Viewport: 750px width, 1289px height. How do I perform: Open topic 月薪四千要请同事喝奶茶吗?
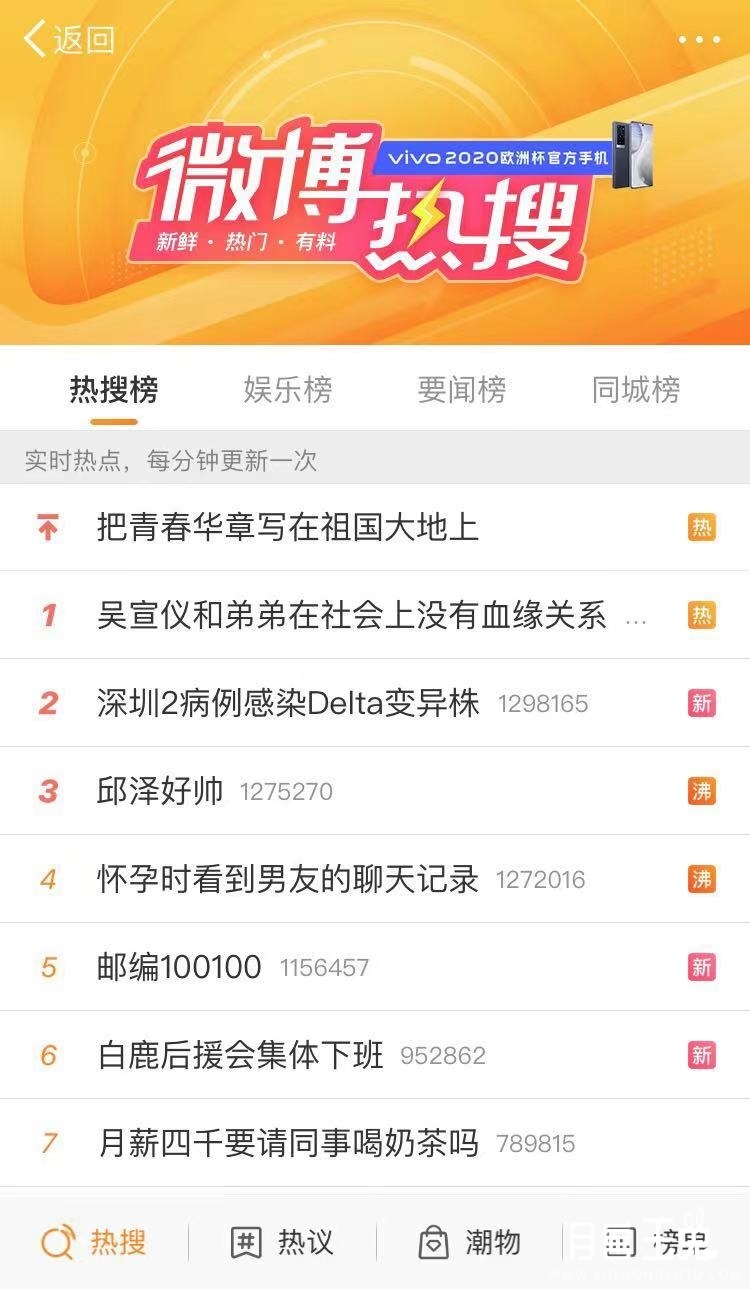click(375, 1143)
